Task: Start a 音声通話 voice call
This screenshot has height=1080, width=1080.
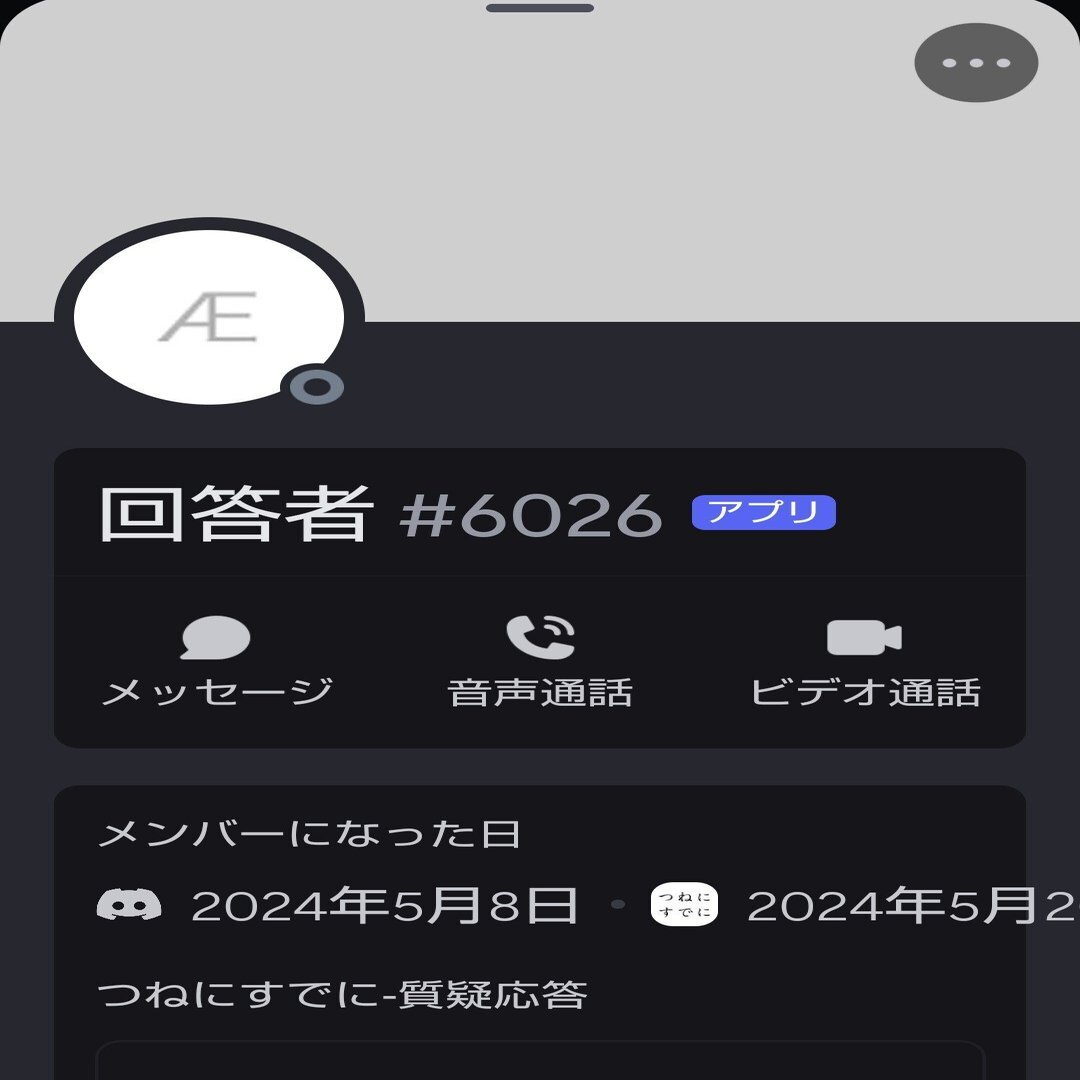Action: point(540,662)
